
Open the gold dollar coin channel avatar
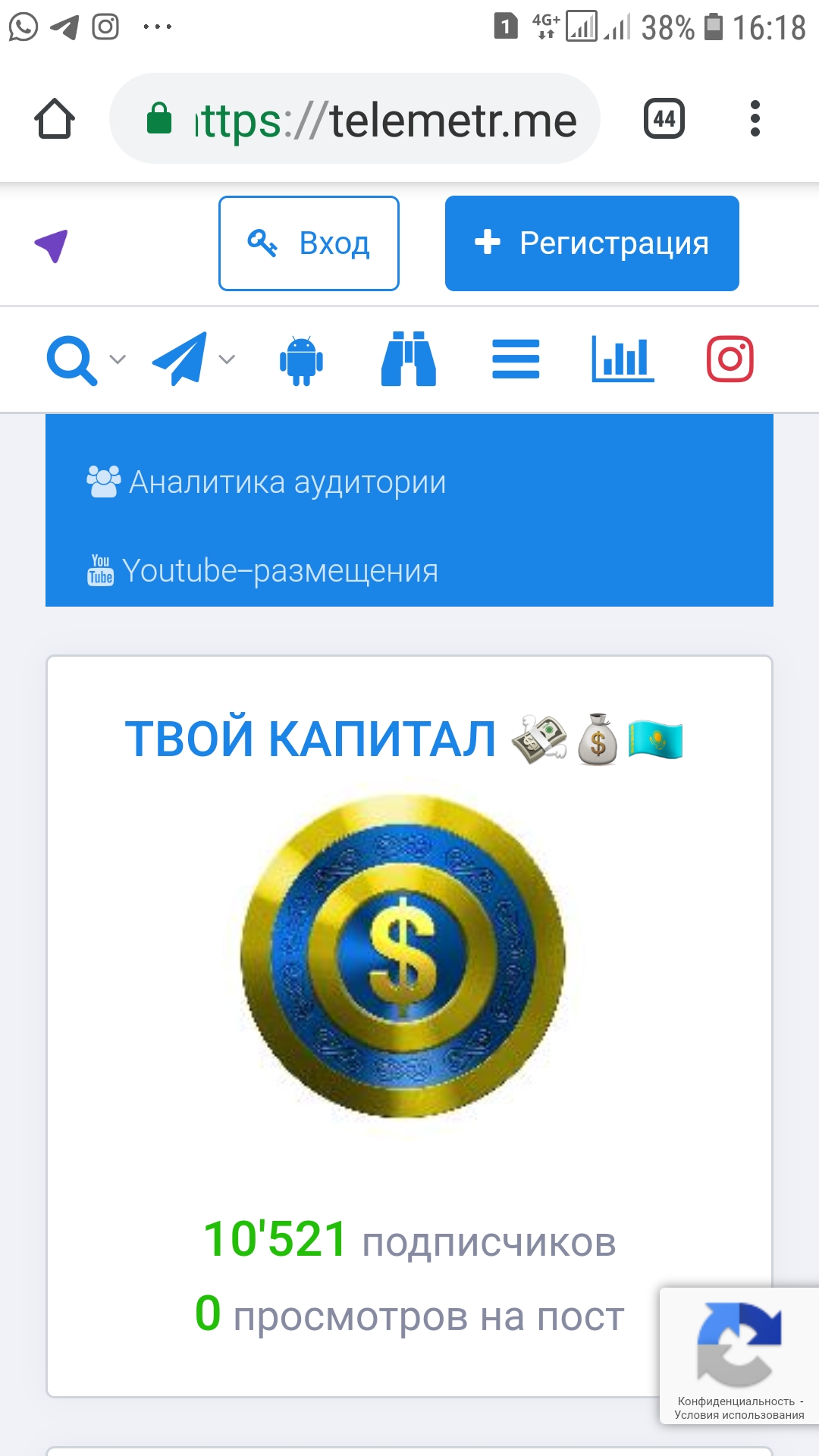pos(403,955)
